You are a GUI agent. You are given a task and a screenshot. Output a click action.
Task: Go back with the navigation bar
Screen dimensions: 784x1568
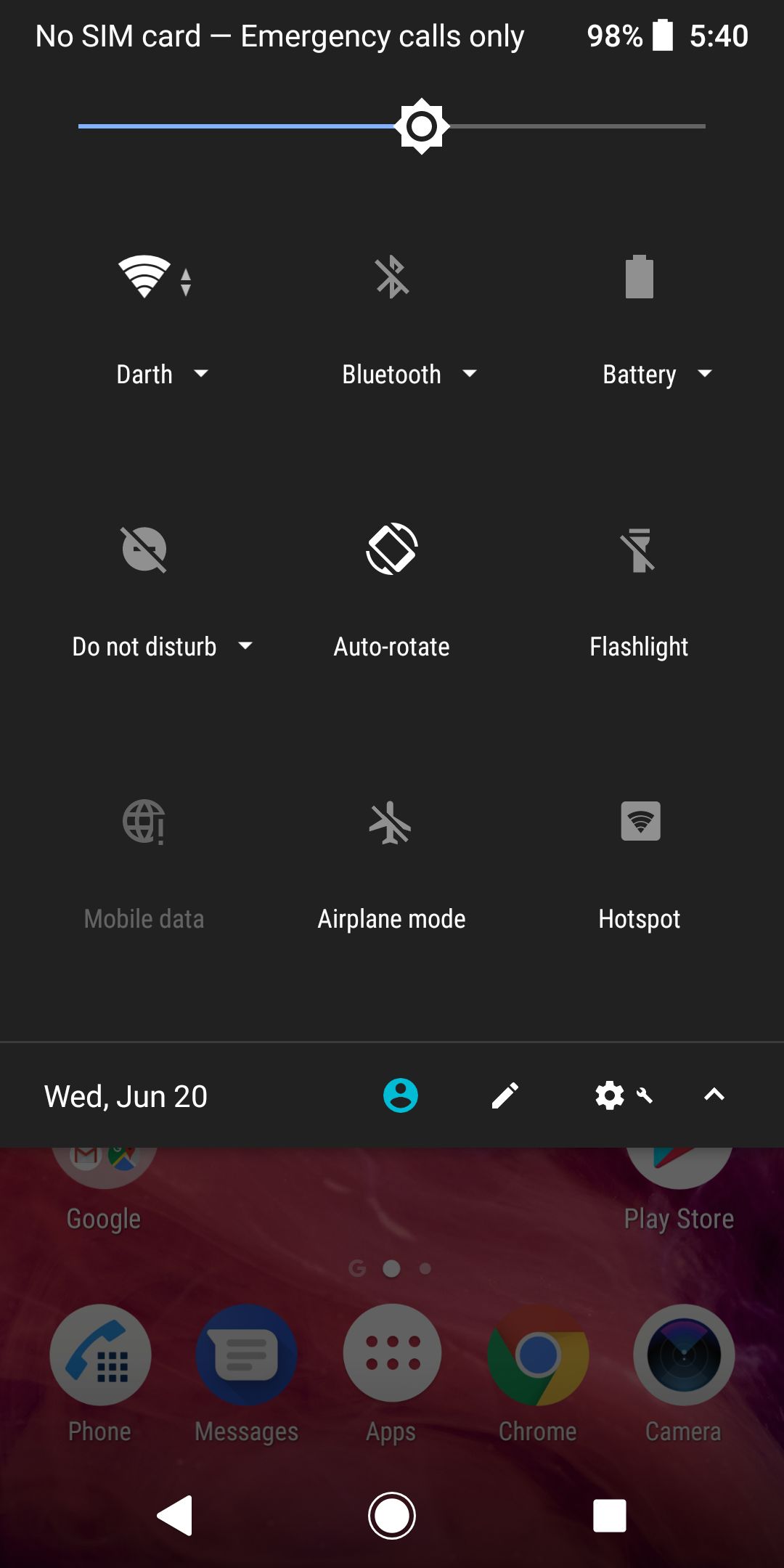click(x=175, y=1516)
